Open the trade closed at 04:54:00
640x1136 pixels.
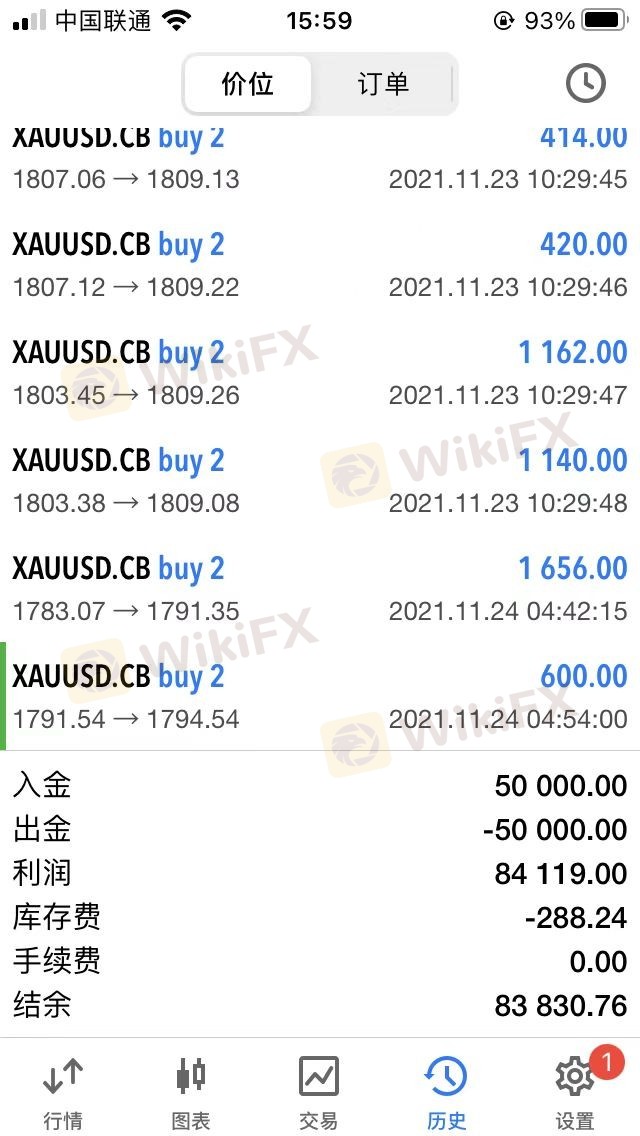(320, 697)
